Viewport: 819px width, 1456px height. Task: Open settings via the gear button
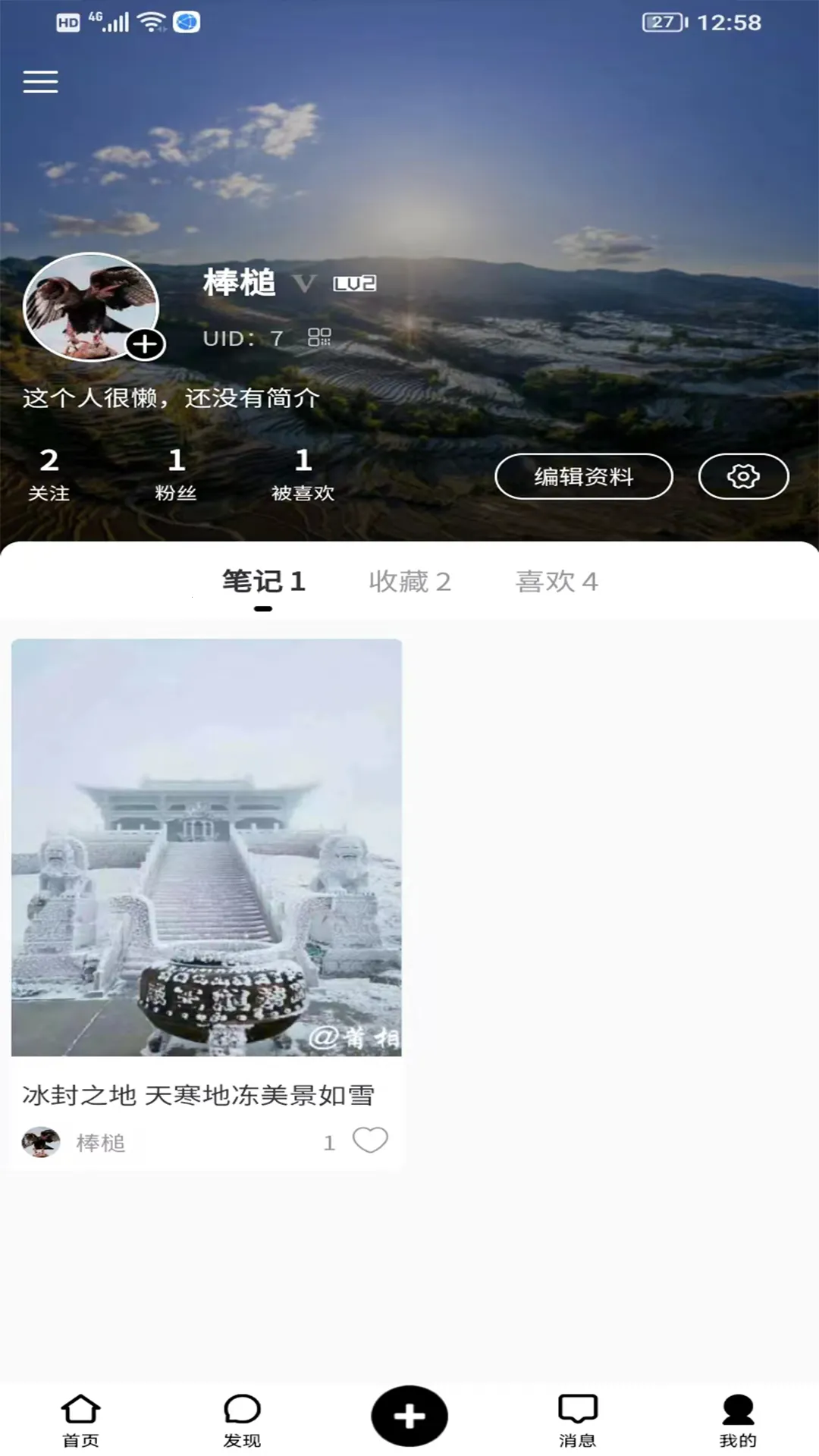coord(743,476)
